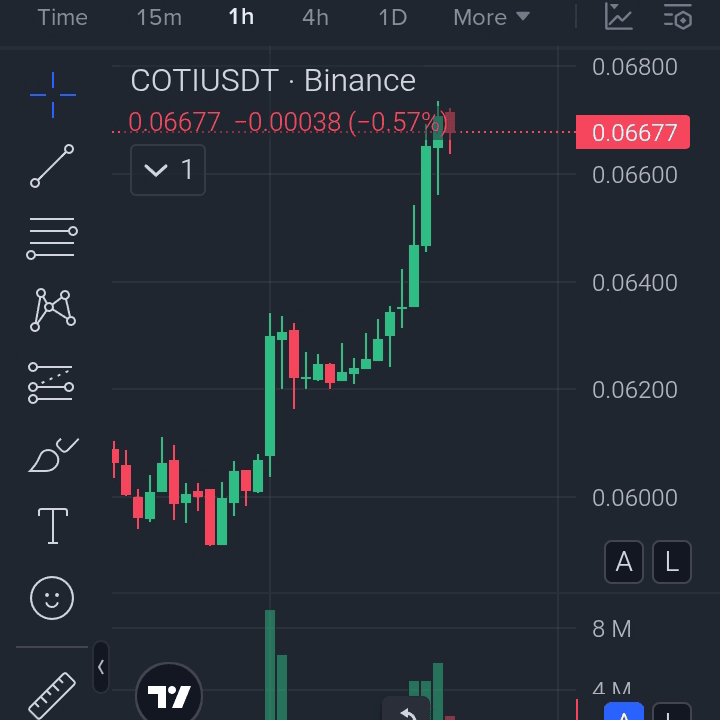Open the More timeframes dropdown
Viewport: 720px width, 720px height.
coord(491,17)
